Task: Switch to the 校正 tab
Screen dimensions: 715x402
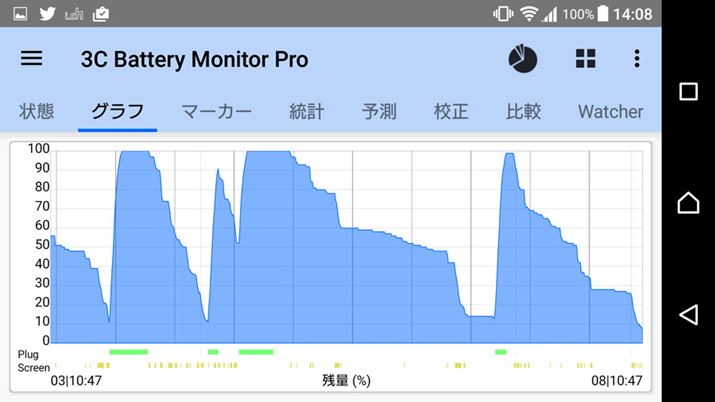Action: coord(451,111)
